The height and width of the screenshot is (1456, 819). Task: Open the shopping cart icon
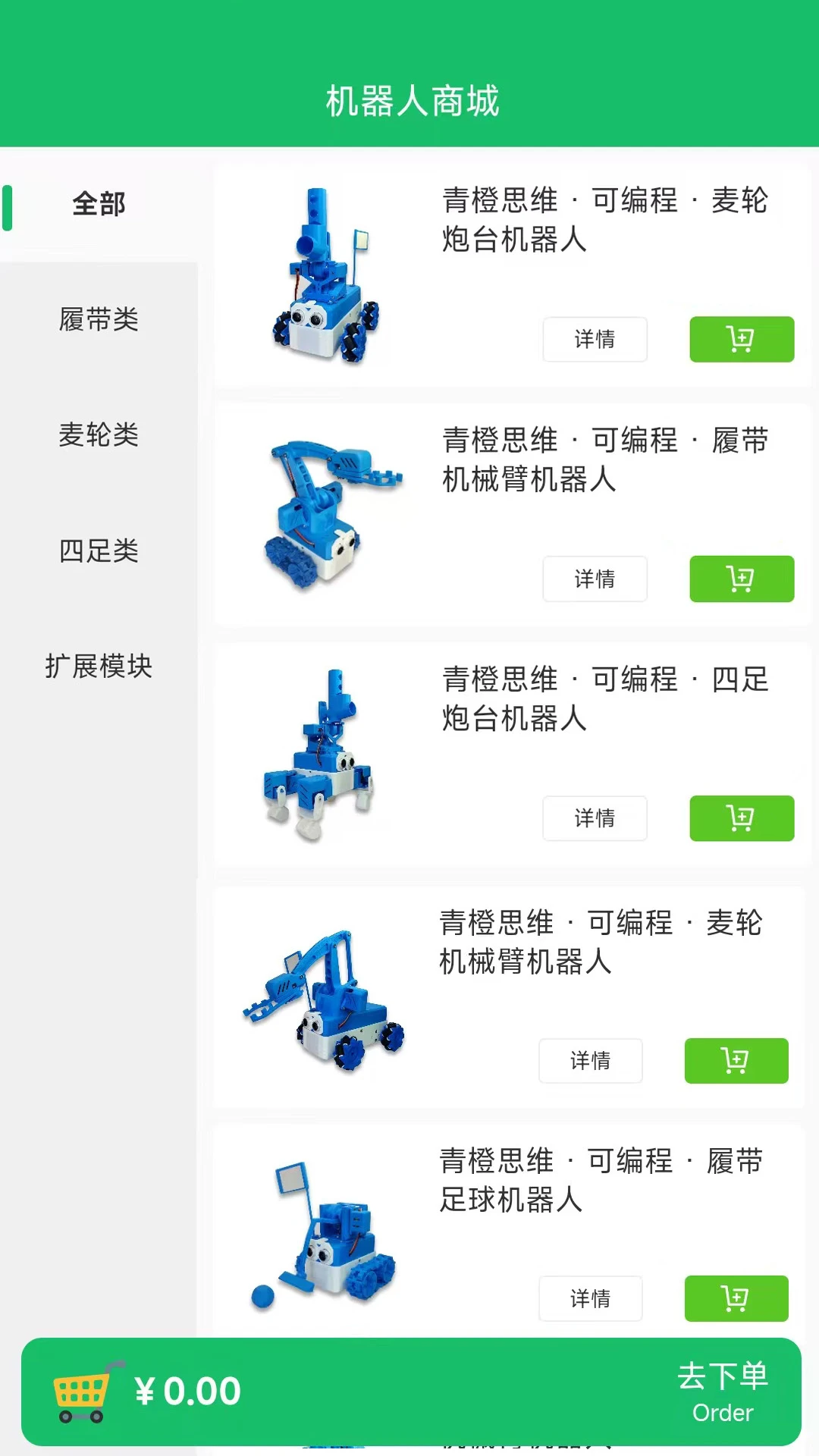[87, 1392]
